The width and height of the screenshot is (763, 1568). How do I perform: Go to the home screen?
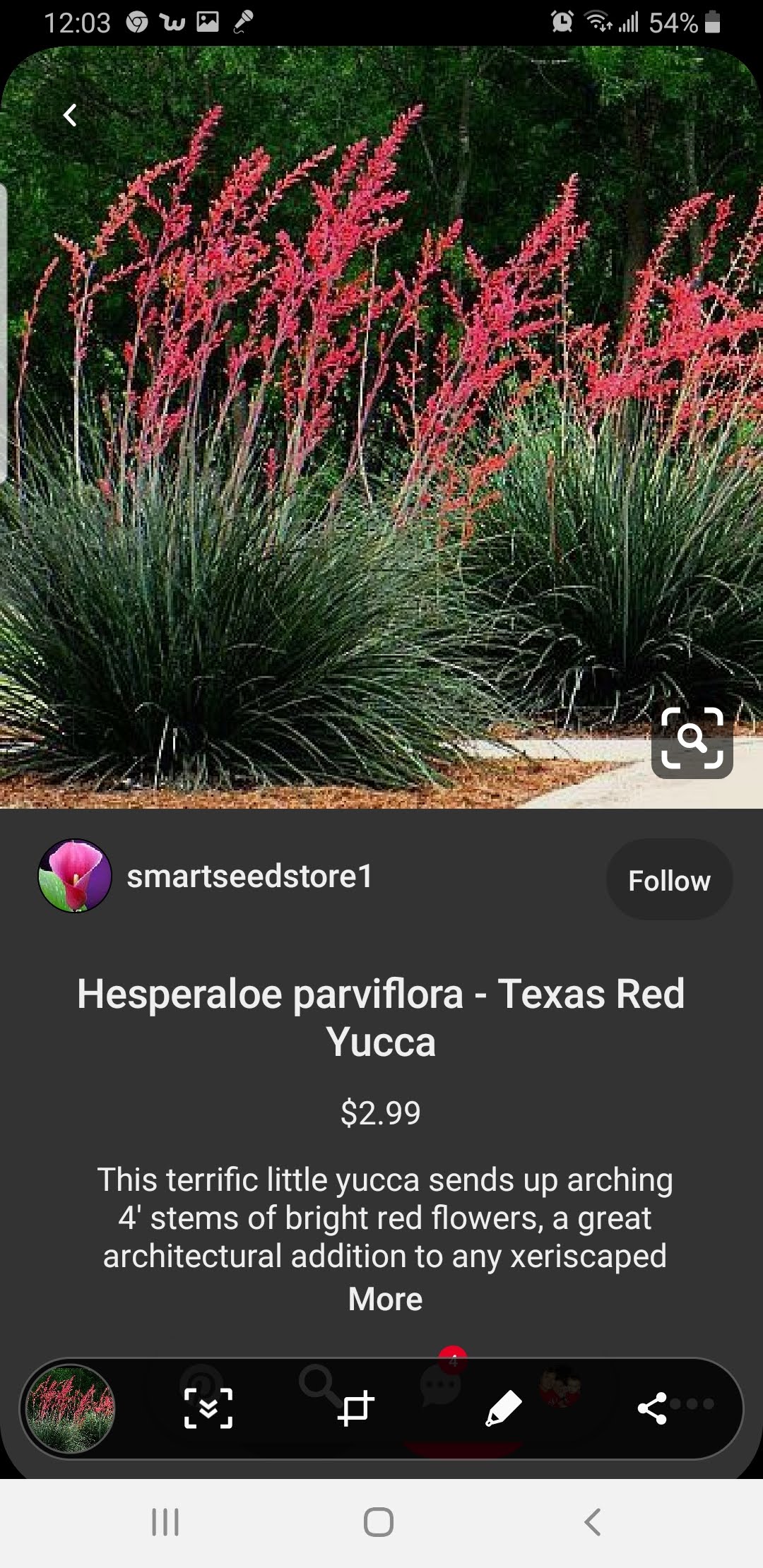(x=379, y=1522)
